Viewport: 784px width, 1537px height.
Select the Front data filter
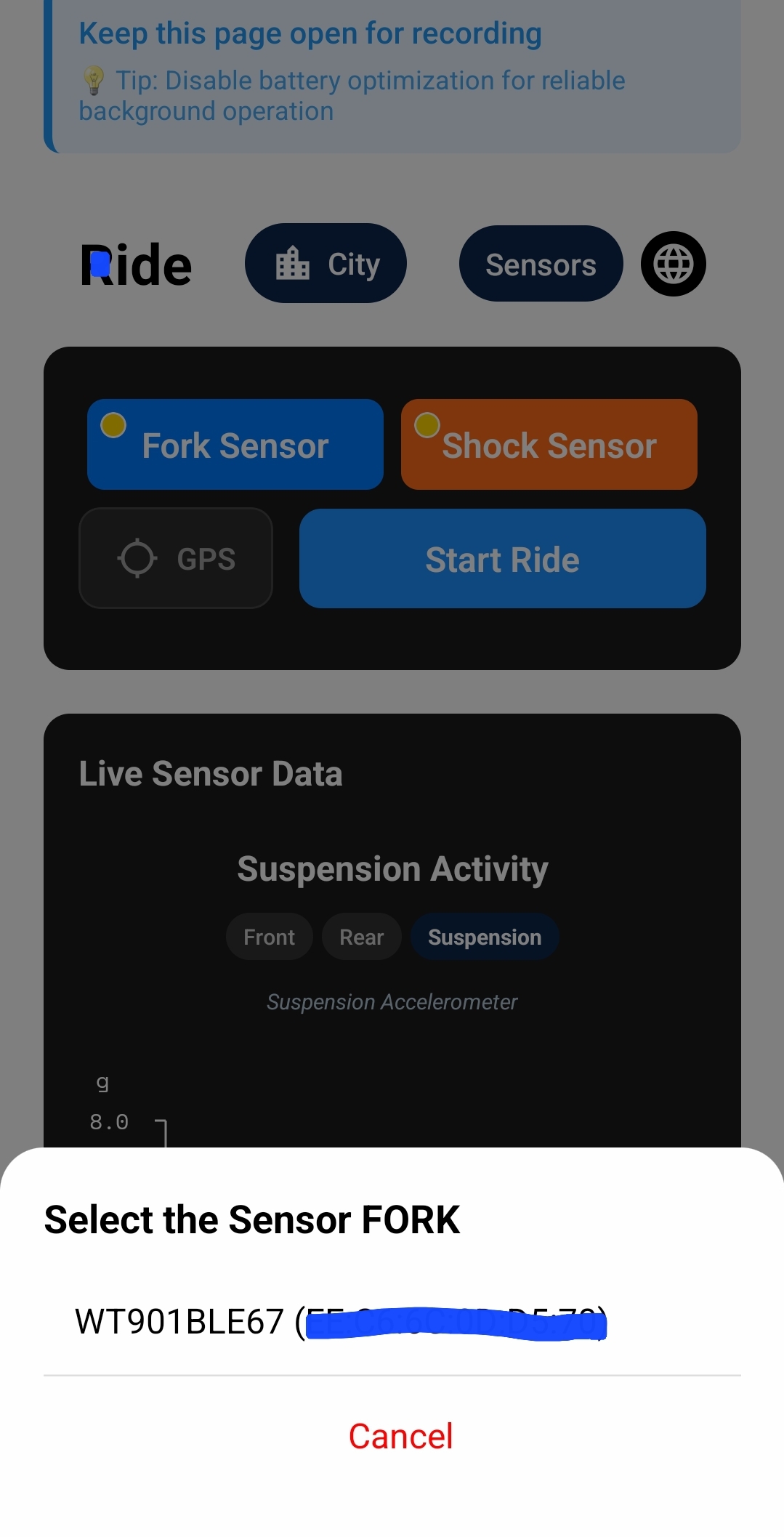coord(269,936)
